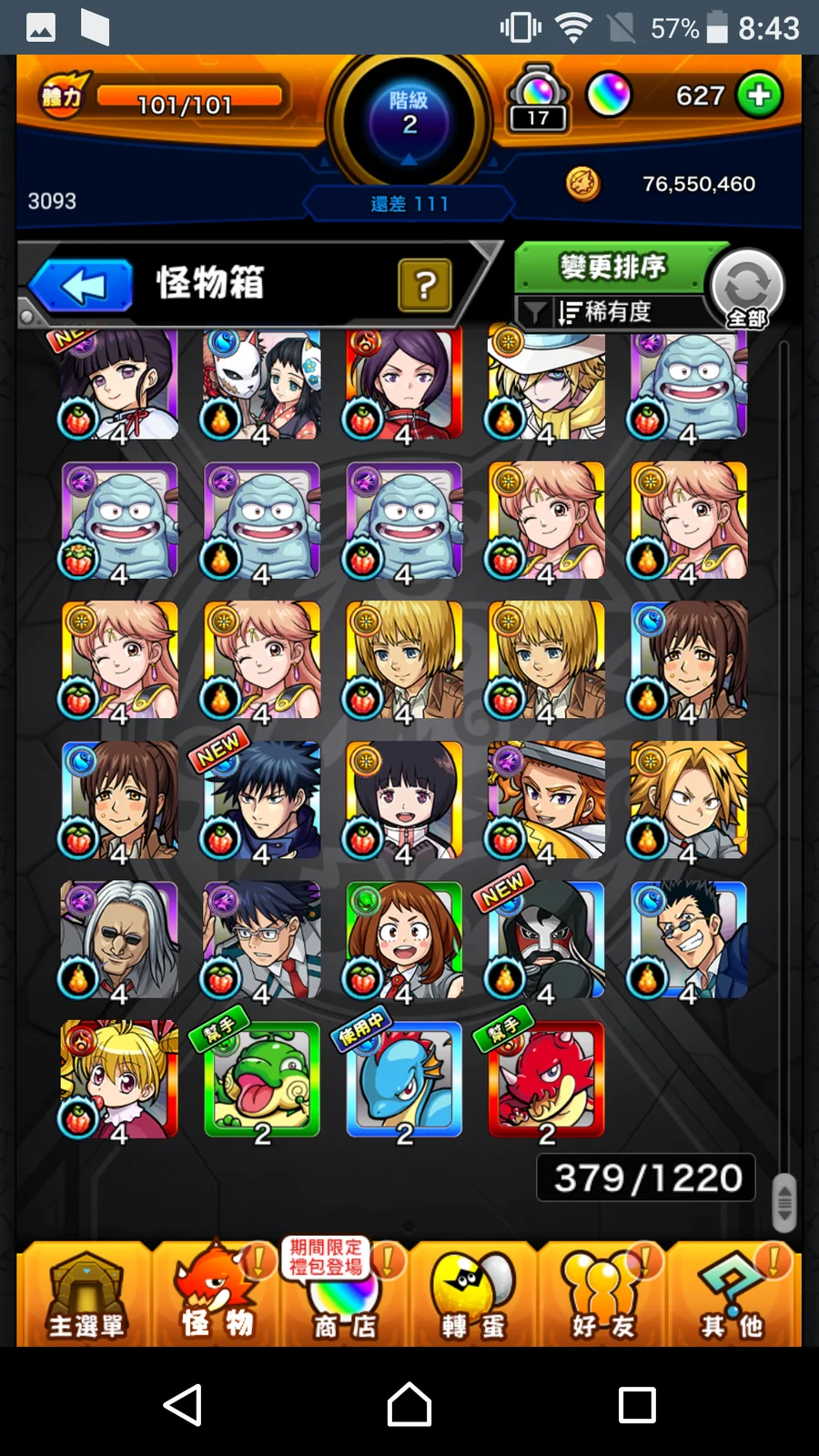Add orbs with the green plus

click(x=759, y=95)
